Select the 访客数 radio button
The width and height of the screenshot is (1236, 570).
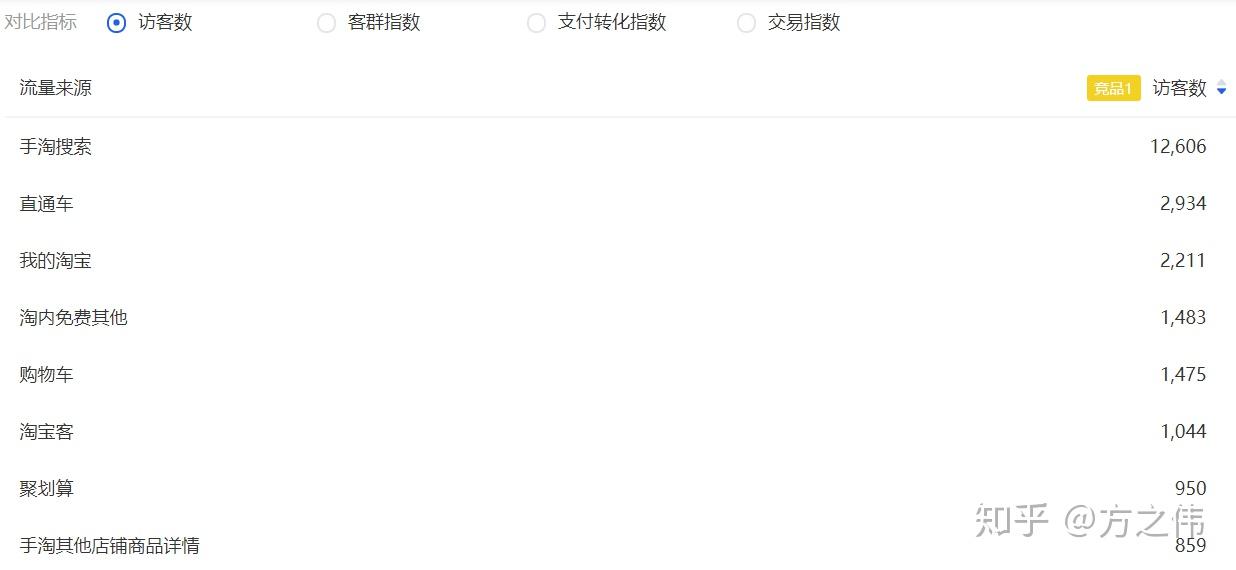pos(117,23)
